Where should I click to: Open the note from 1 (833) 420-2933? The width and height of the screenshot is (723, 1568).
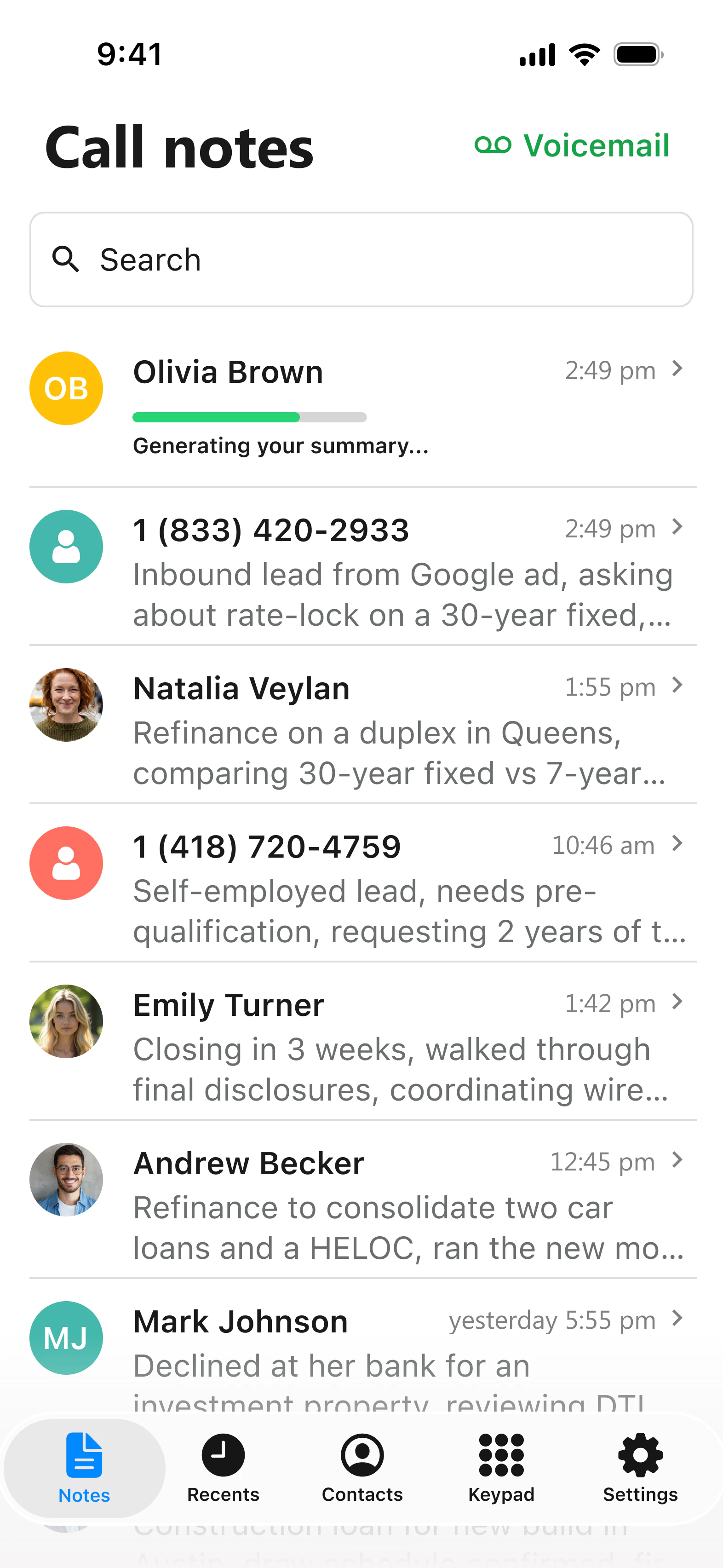[361, 567]
